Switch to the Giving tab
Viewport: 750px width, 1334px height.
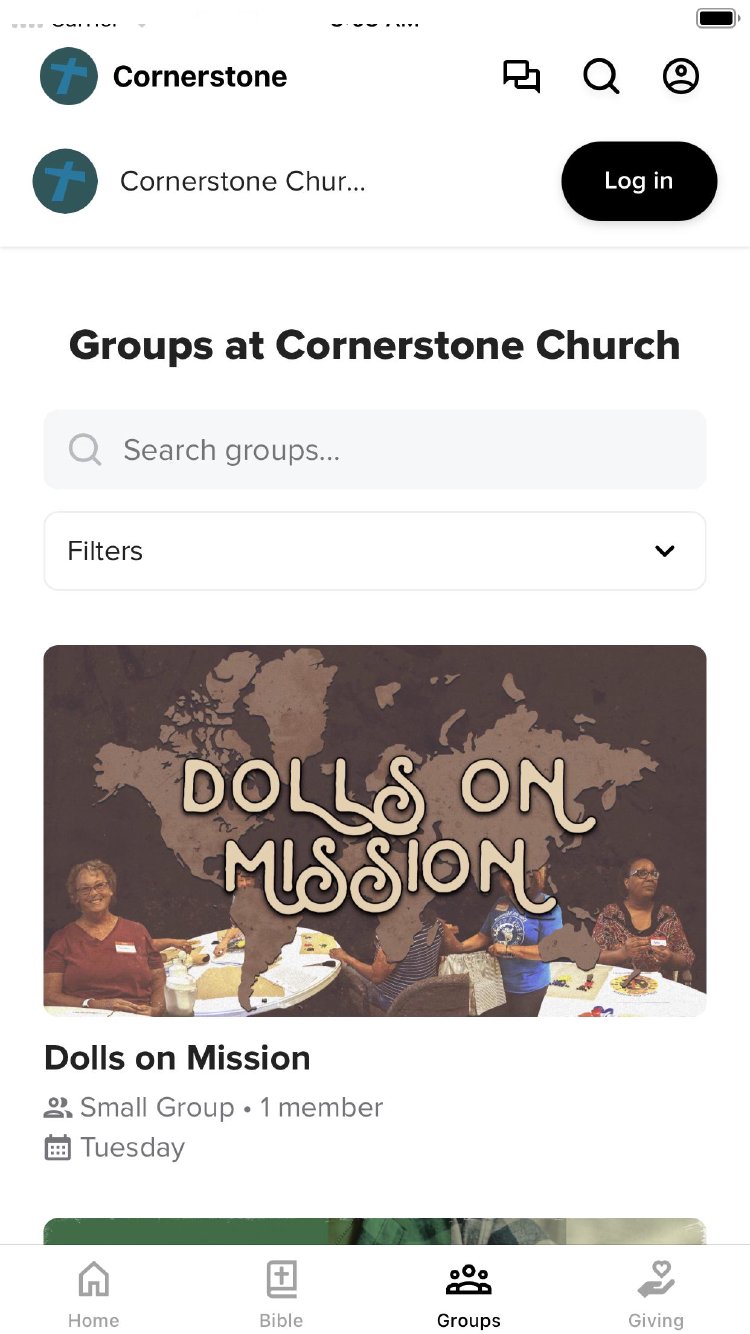(x=656, y=1293)
